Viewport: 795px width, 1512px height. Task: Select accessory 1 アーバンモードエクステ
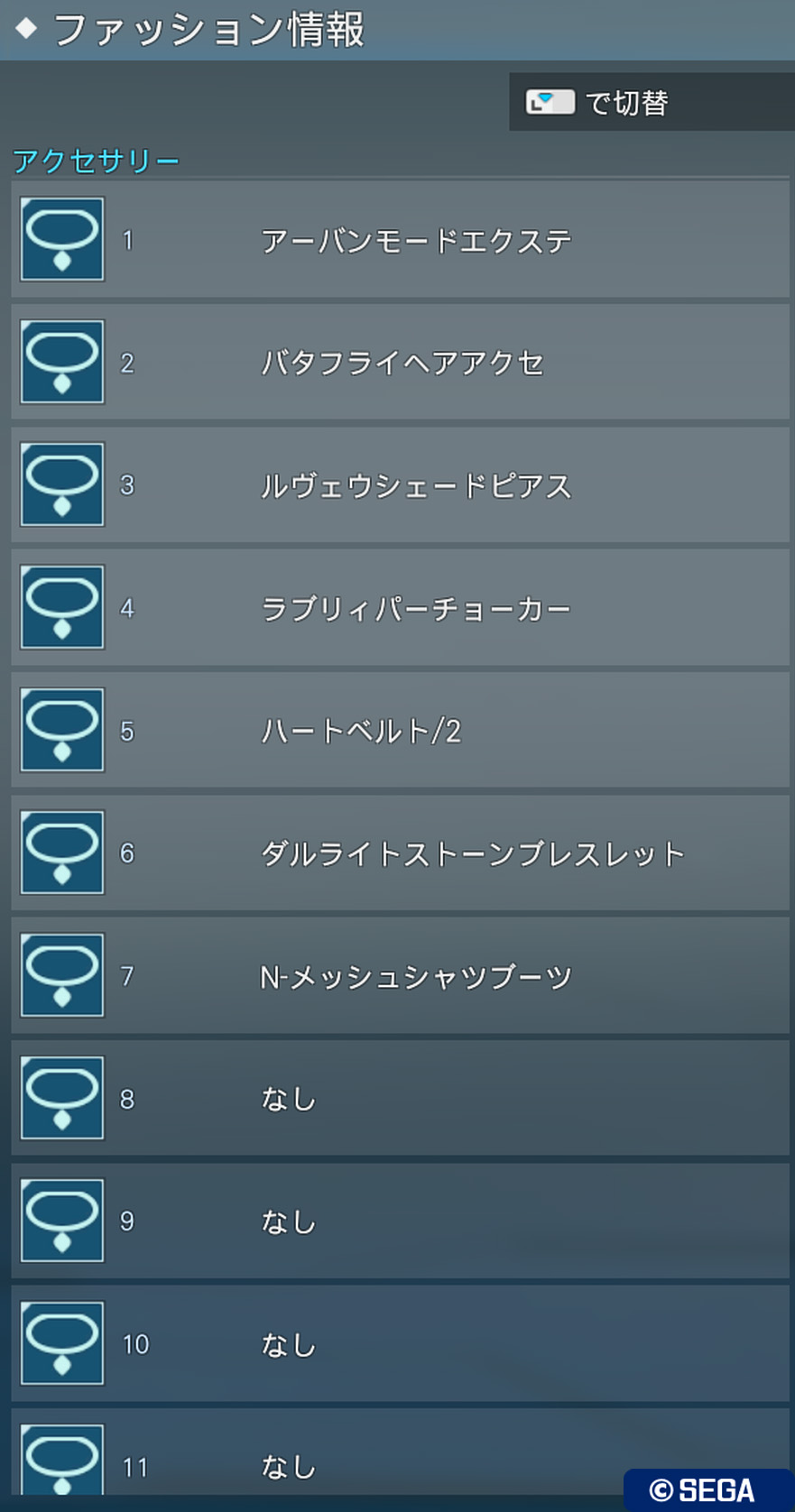pyautogui.click(x=401, y=240)
